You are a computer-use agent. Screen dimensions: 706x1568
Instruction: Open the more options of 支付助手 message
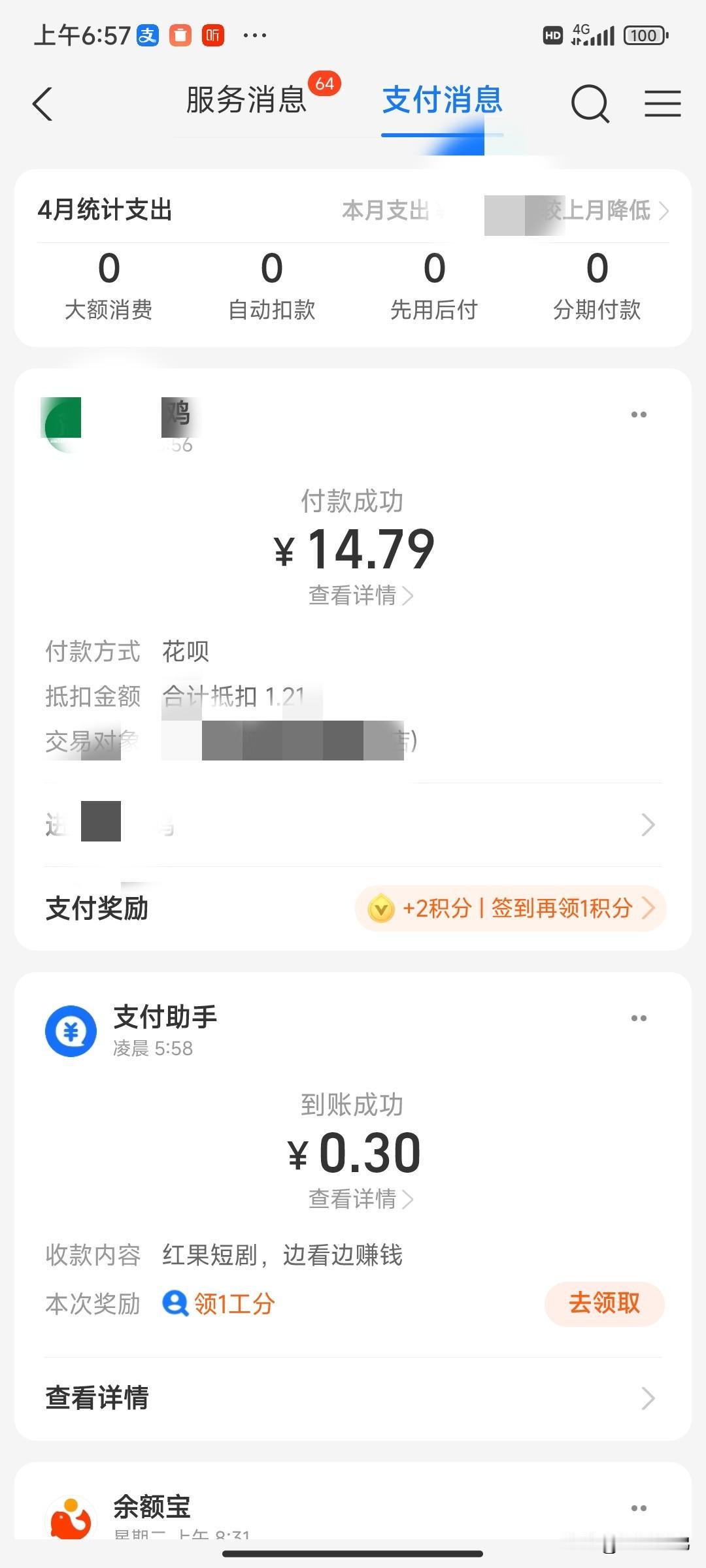pos(638,1017)
